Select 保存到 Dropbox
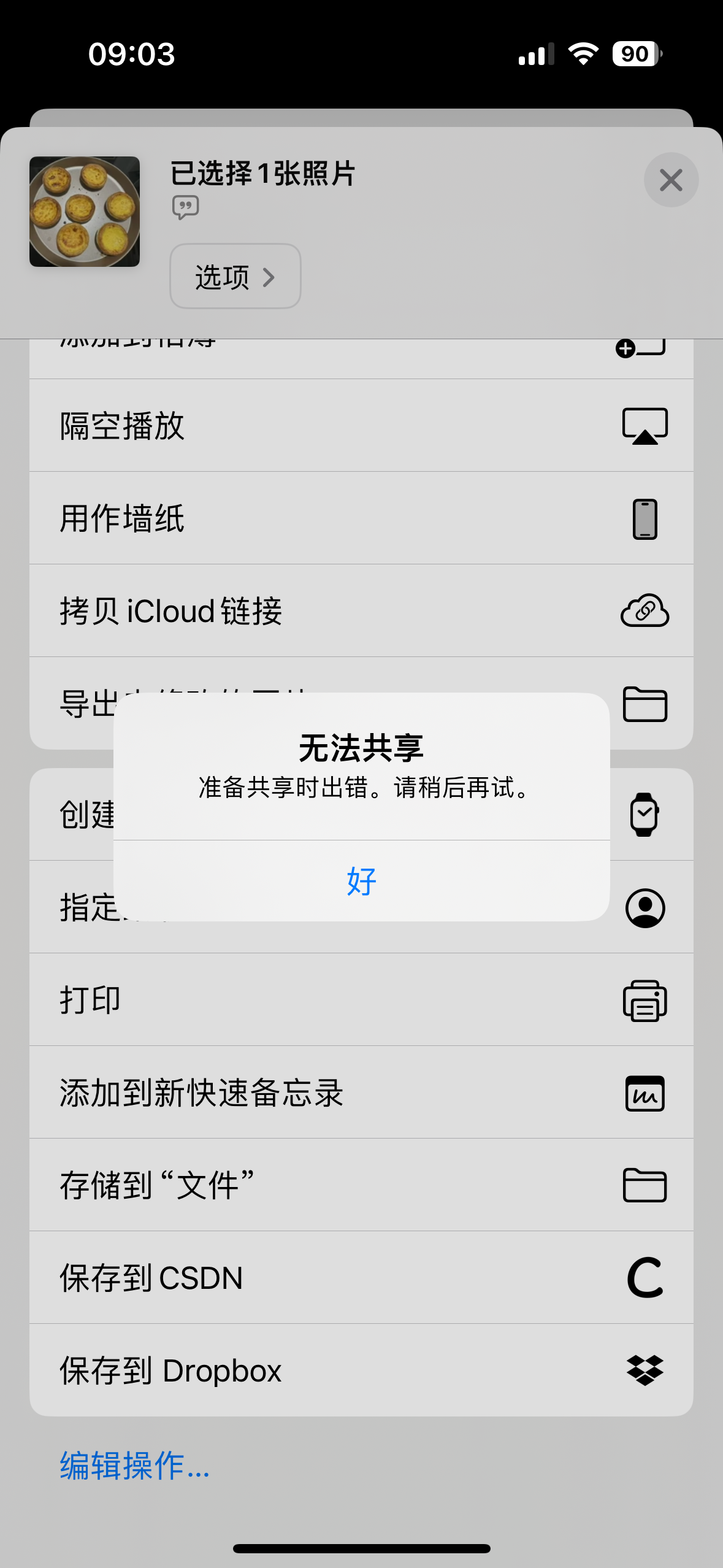 [361, 1370]
